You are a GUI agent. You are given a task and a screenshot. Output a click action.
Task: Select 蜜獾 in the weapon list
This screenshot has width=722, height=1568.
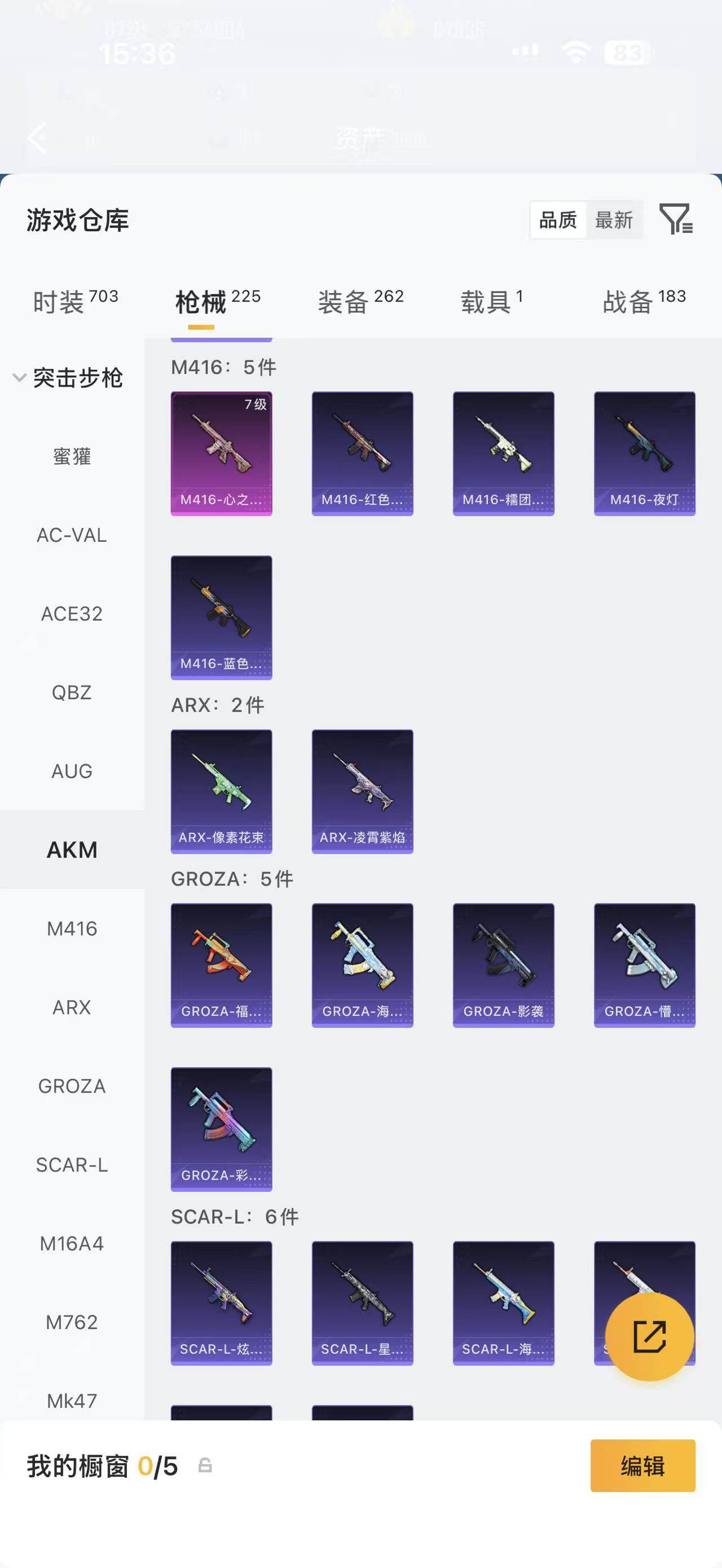pyautogui.click(x=72, y=457)
